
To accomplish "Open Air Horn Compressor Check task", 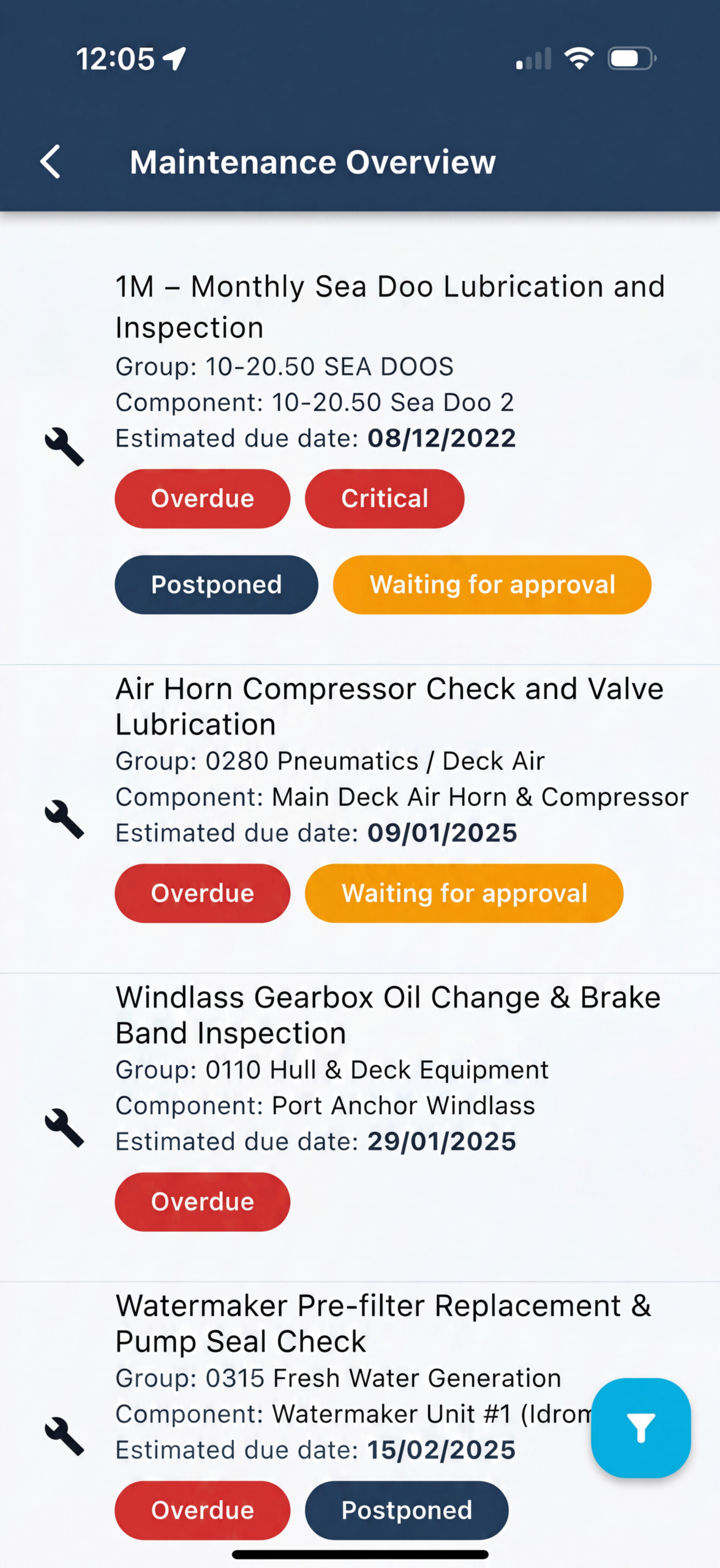I will pos(389,706).
